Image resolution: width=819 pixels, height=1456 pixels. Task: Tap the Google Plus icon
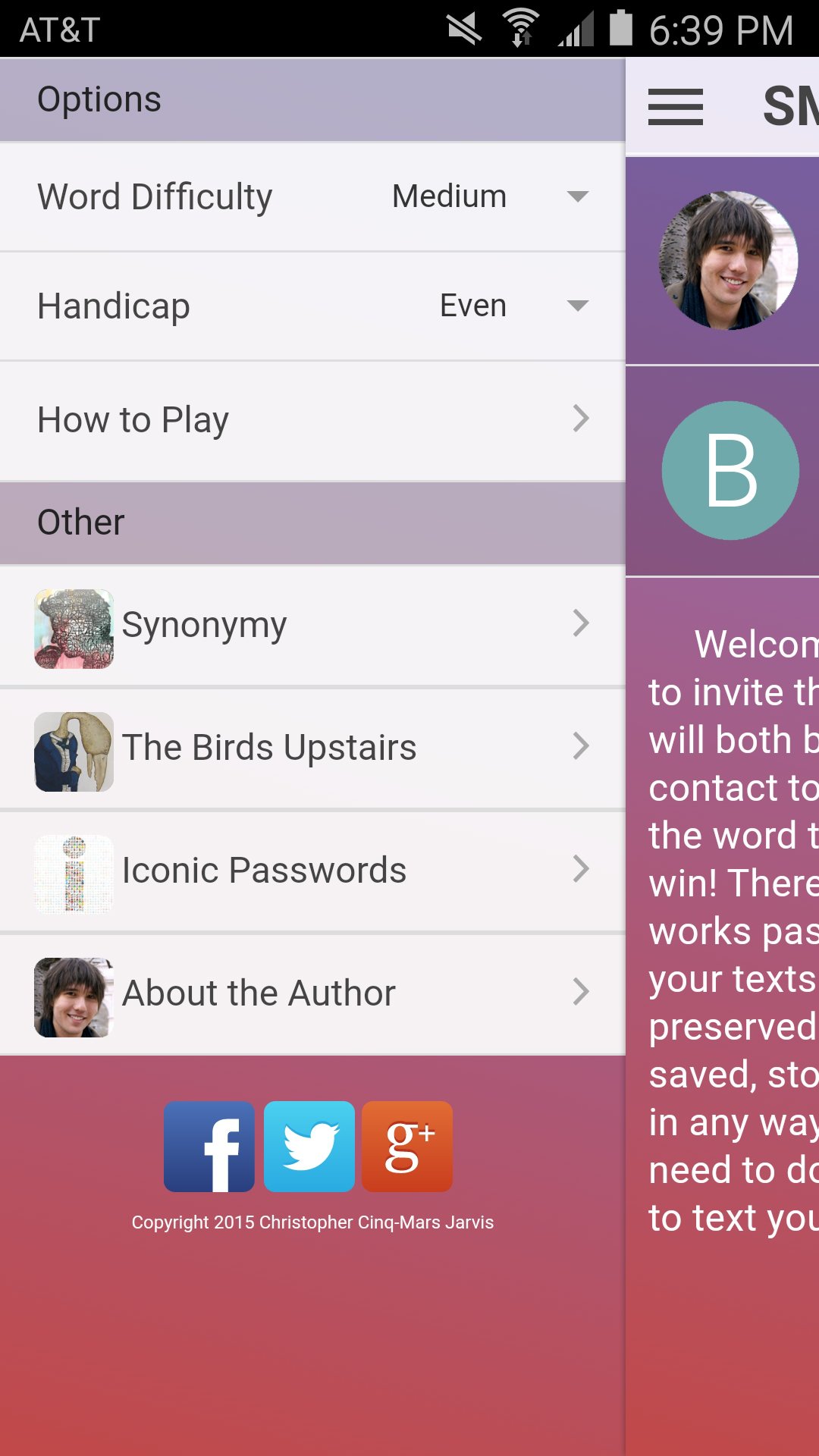click(x=407, y=1147)
